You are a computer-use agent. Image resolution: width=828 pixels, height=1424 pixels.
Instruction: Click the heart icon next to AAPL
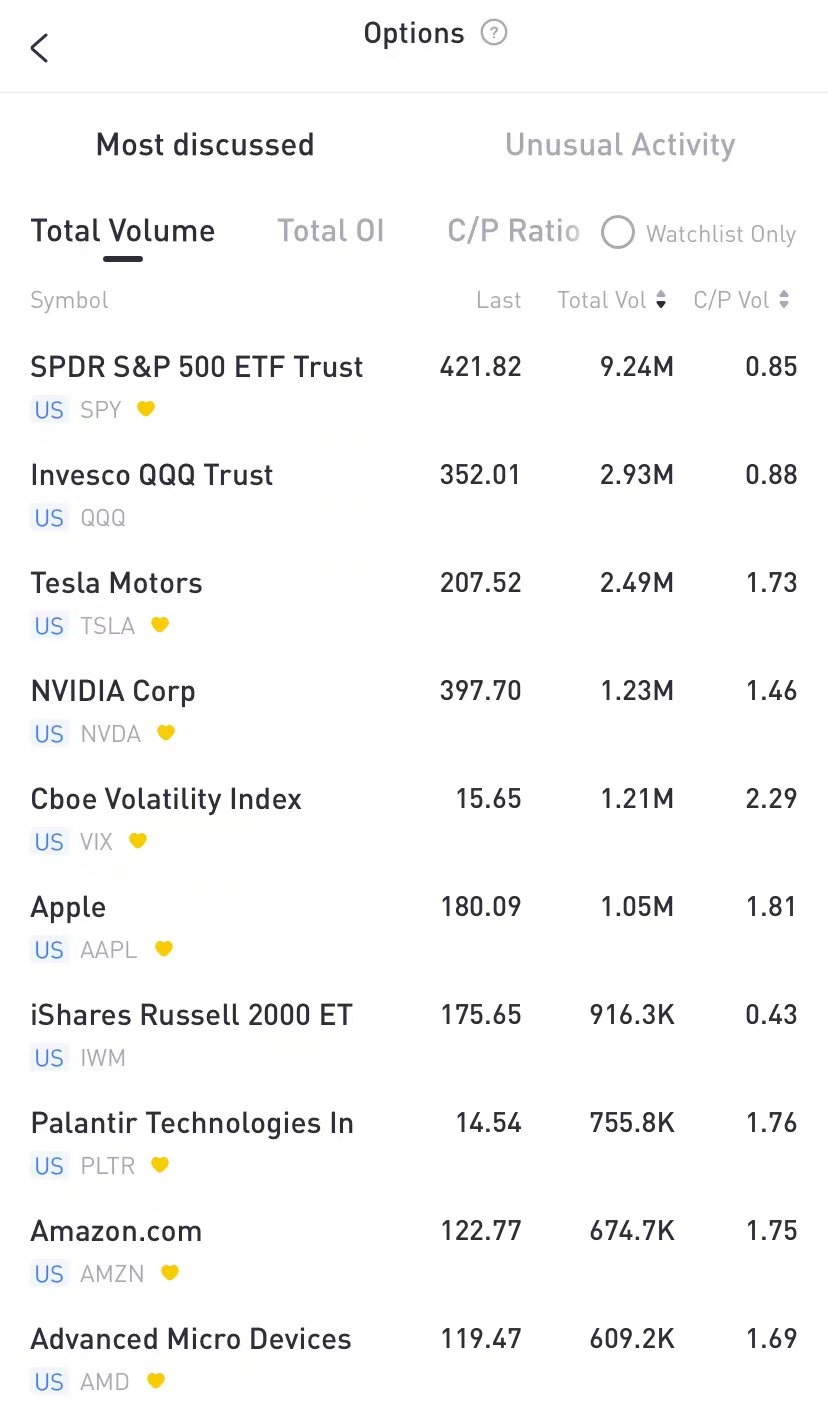point(163,949)
